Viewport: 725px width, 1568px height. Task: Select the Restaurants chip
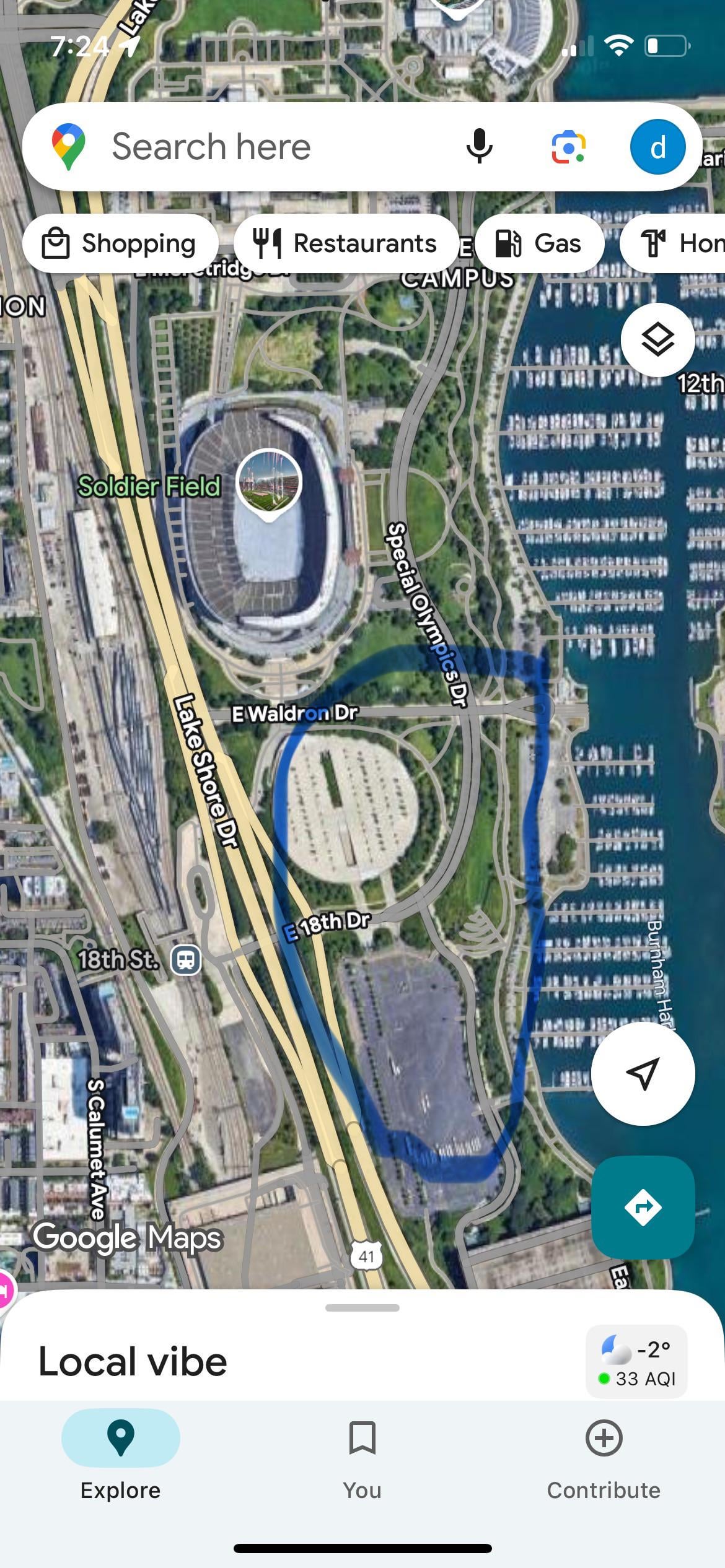pyautogui.click(x=346, y=243)
